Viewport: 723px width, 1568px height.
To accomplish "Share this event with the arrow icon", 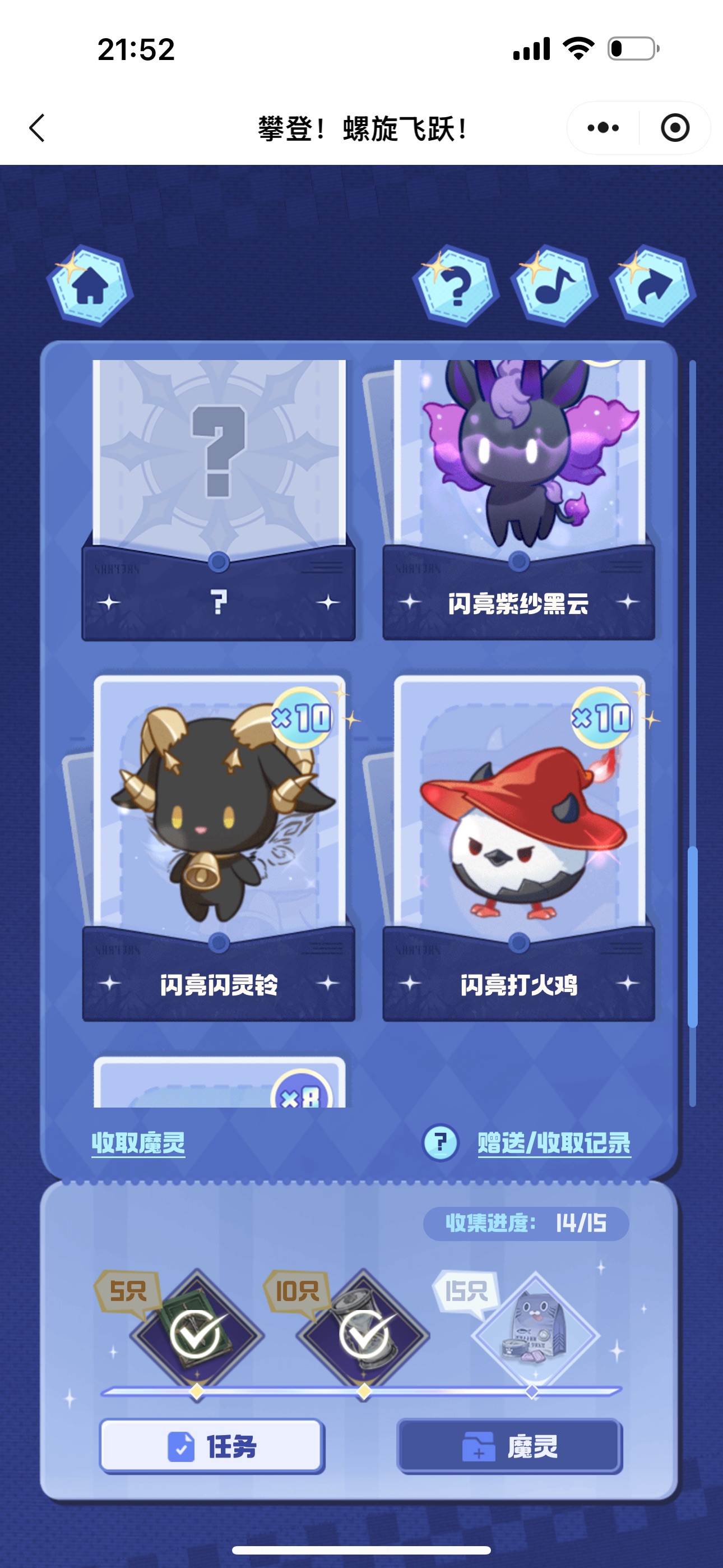I will click(653, 285).
